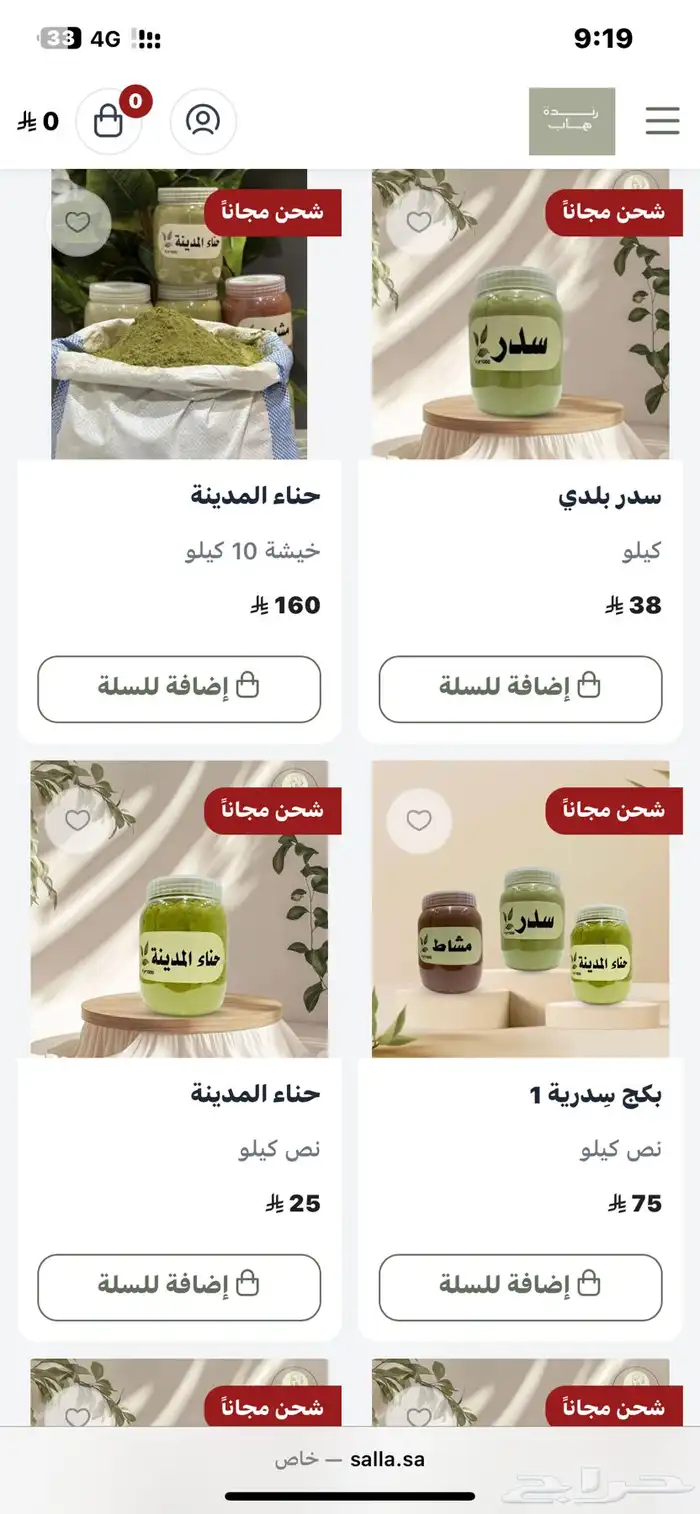Viewport: 700px width, 1514px height.
Task: Add بكج سدرية 1 to the cart
Action: click(520, 1287)
